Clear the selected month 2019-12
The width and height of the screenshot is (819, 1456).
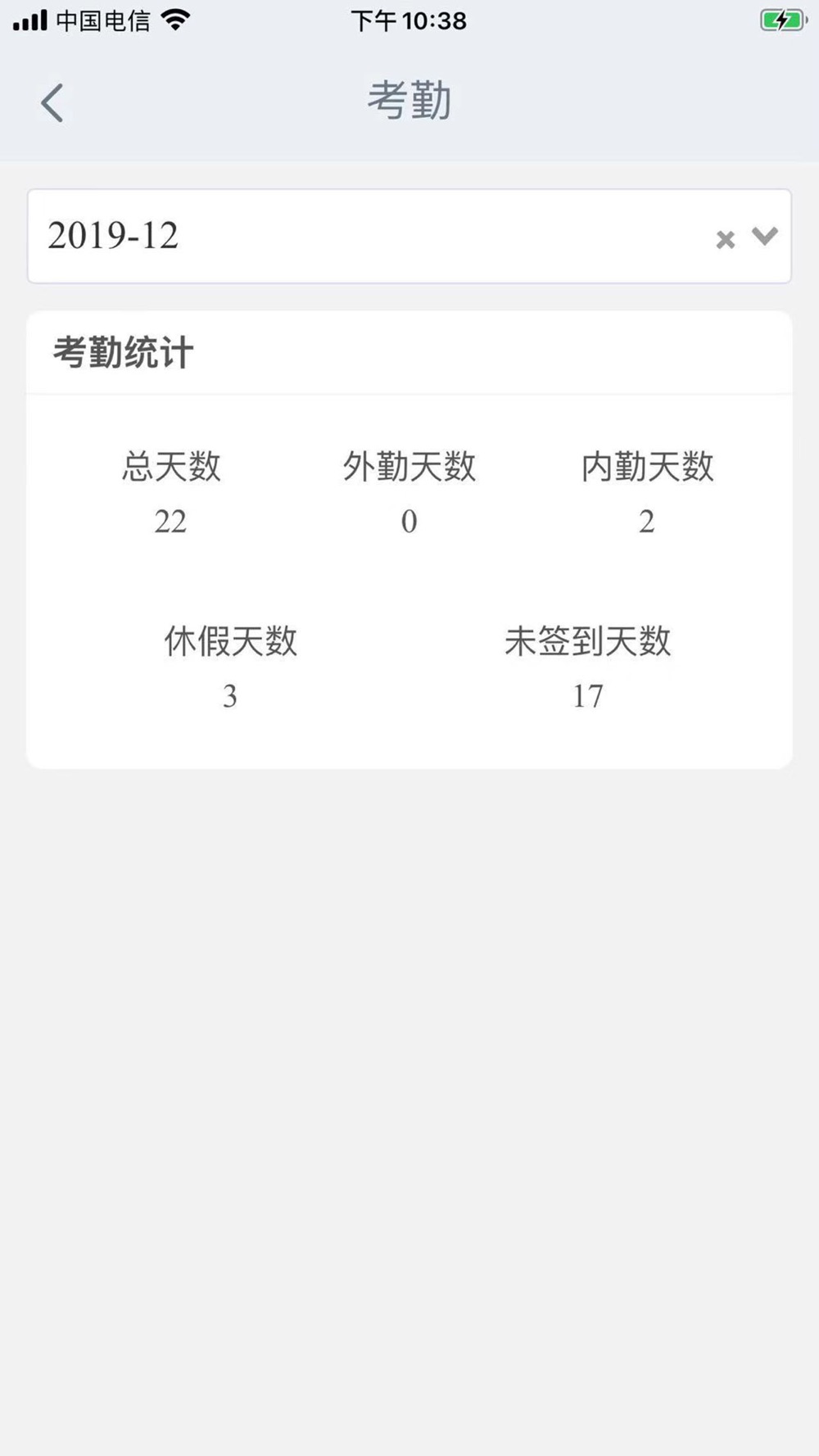(x=725, y=240)
